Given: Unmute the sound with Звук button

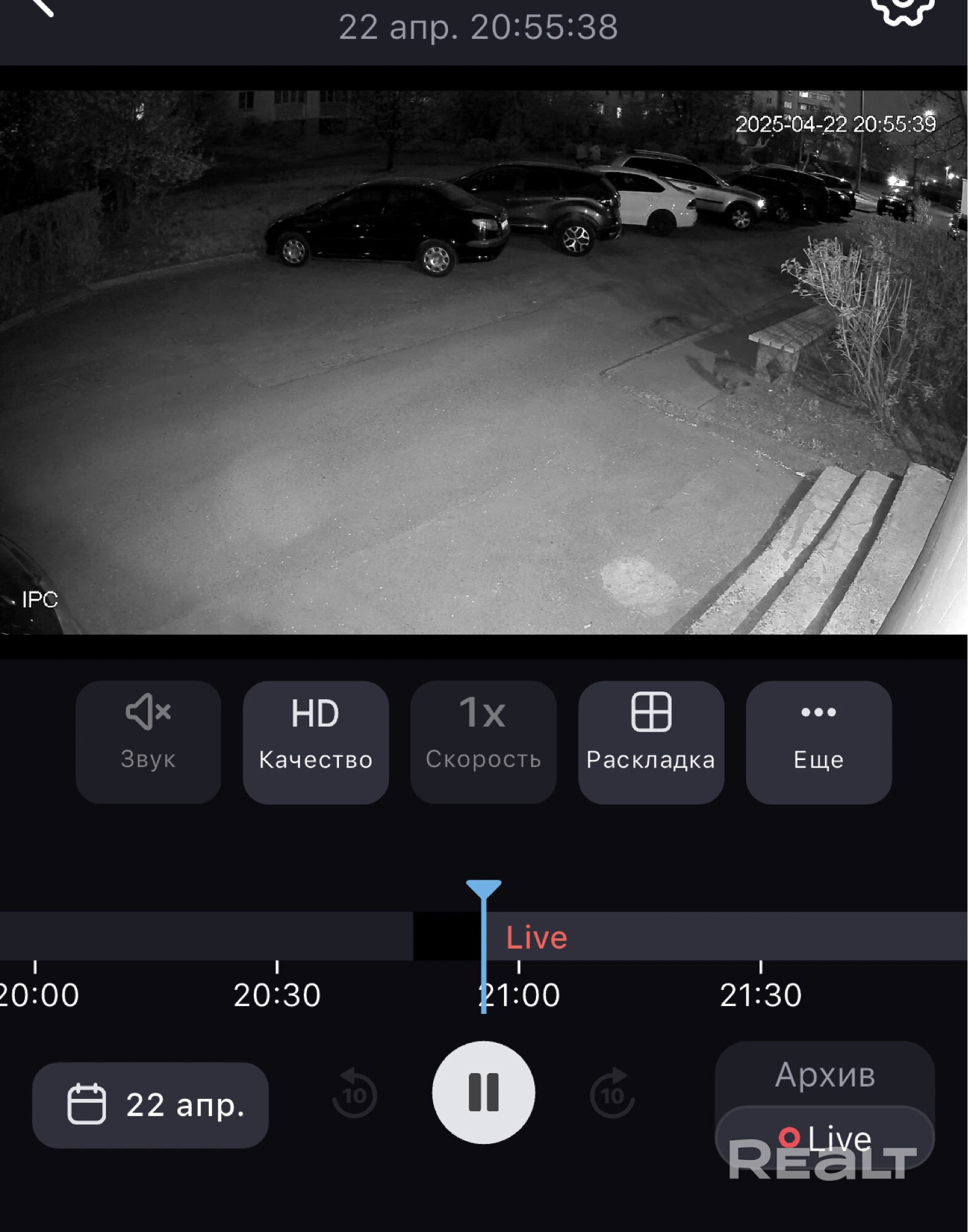Looking at the screenshot, I should tap(148, 742).
